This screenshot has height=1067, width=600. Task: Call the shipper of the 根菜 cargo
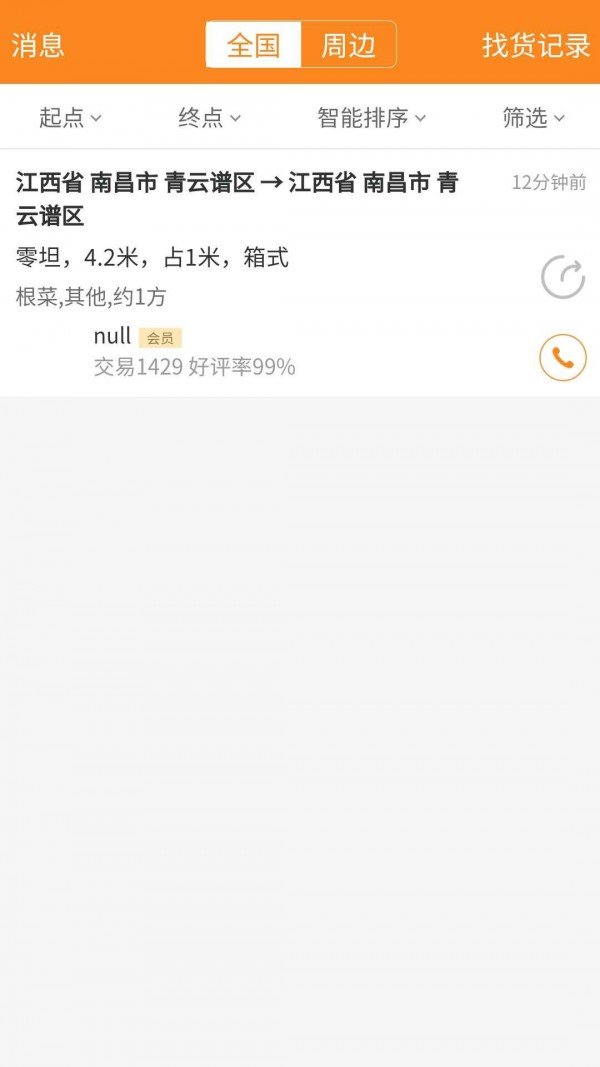coord(563,358)
